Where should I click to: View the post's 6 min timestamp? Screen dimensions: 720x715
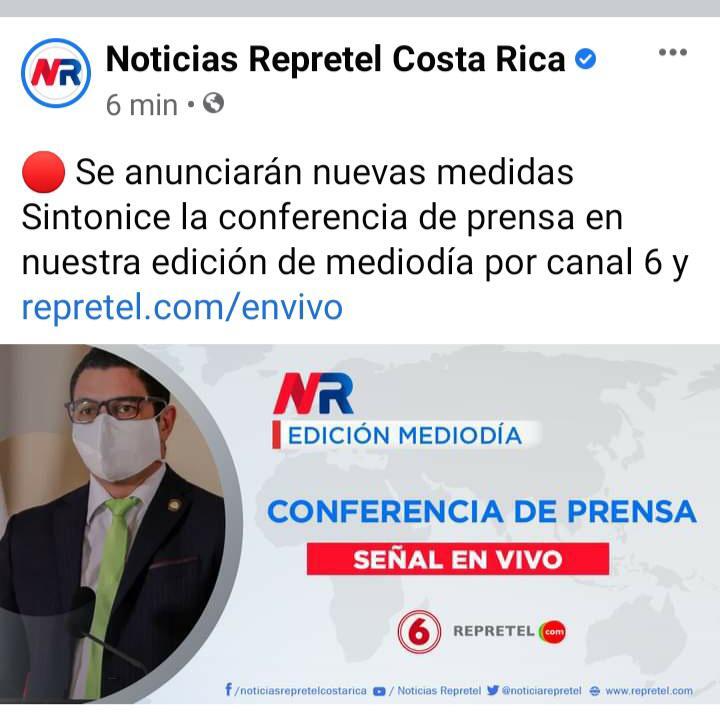[142, 105]
